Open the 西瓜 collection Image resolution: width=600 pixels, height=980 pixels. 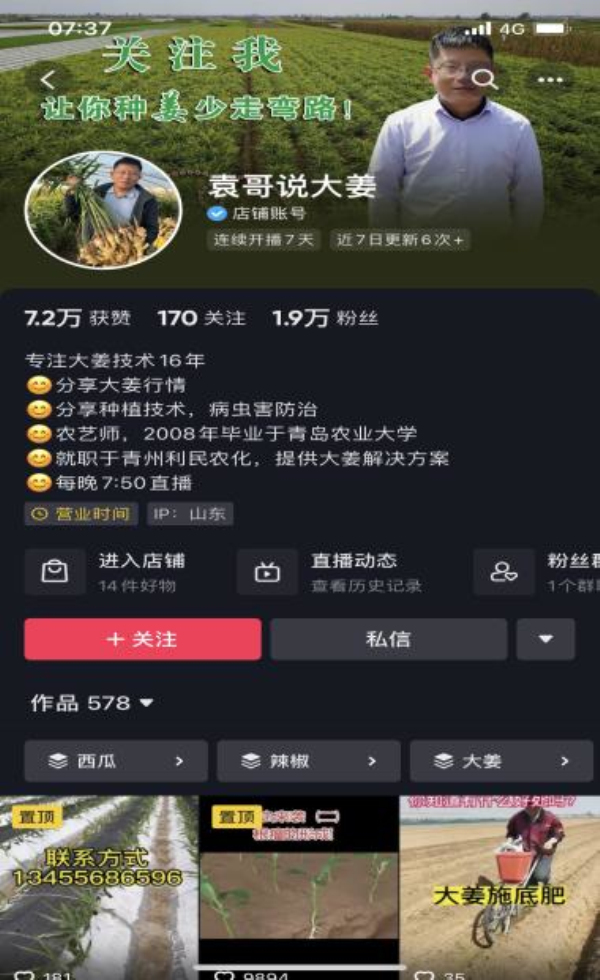coord(116,761)
